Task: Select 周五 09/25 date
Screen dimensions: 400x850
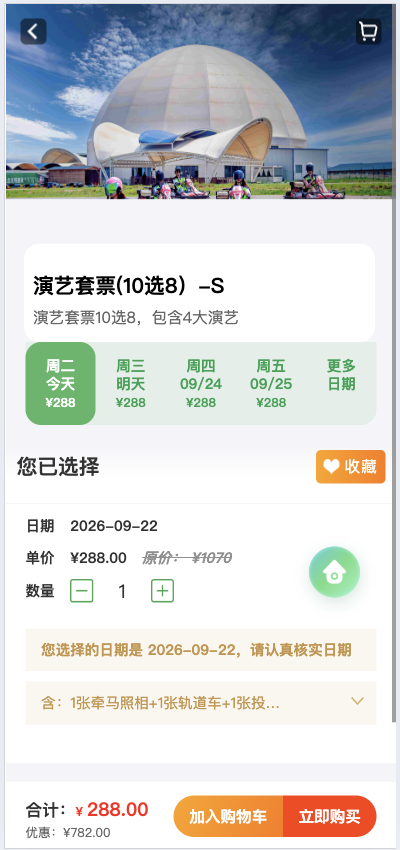Action: [271, 383]
